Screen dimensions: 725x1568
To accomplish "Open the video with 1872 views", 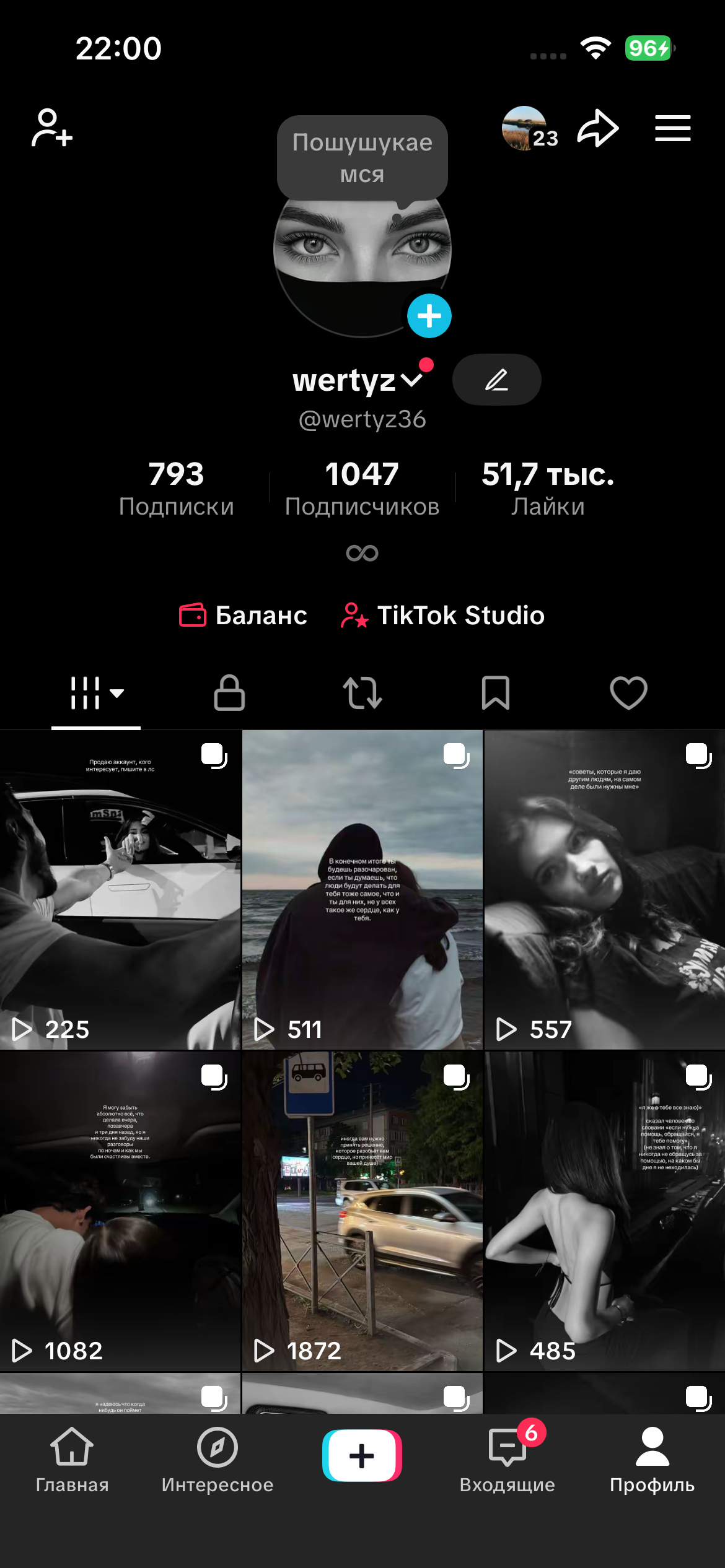I will (362, 1211).
